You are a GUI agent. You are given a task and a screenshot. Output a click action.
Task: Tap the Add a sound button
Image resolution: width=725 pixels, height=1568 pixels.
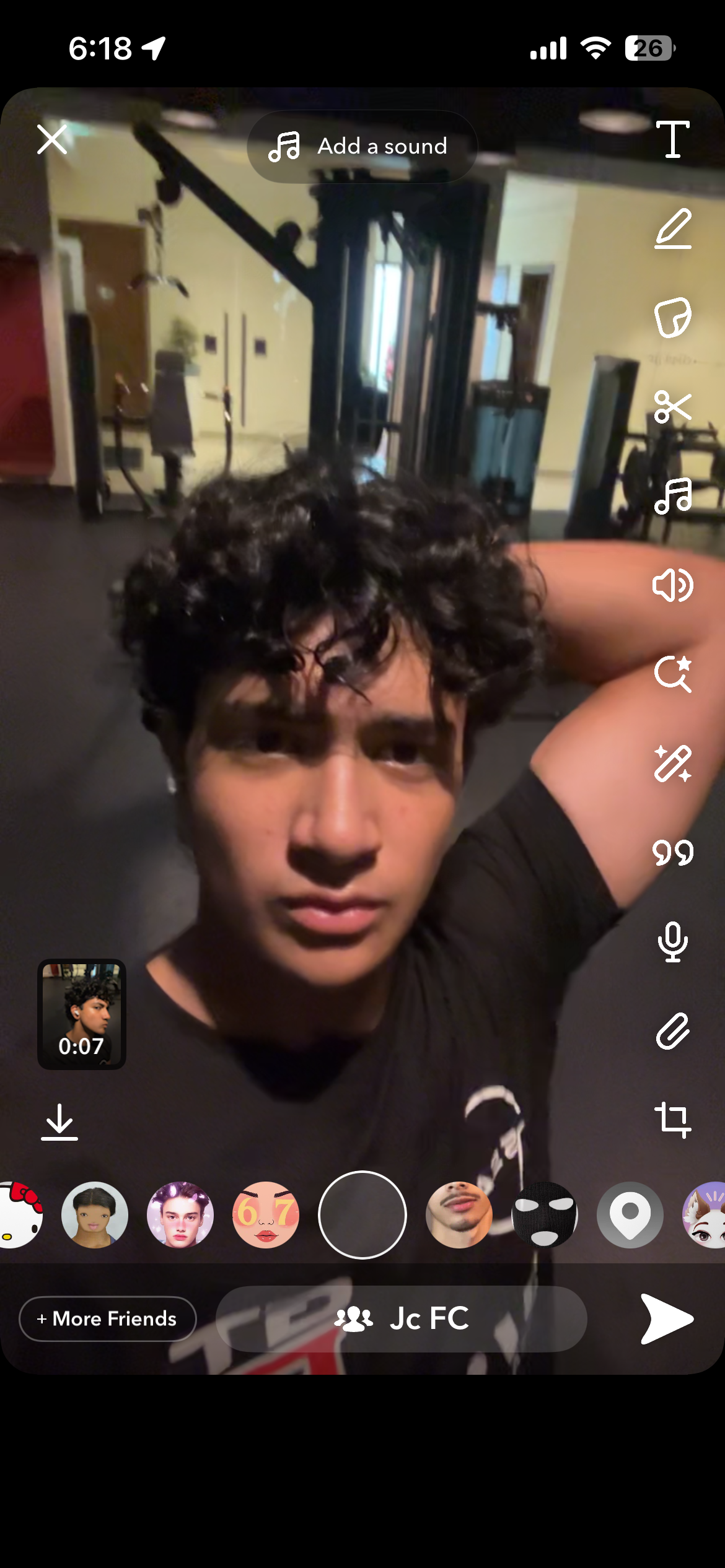[x=362, y=147]
